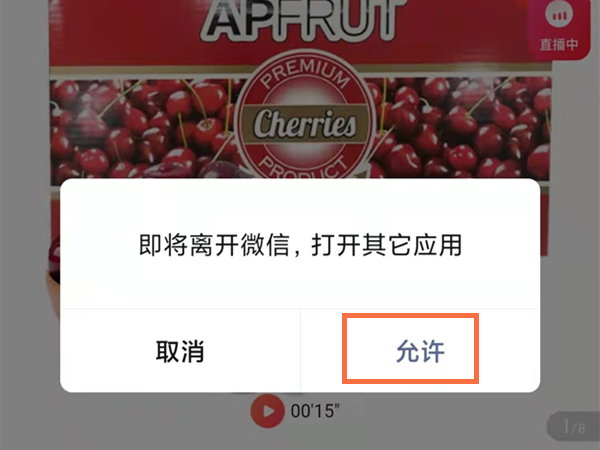The height and width of the screenshot is (450, 600).
Task: Tap 取消 to cancel opening other app
Action: coord(180,351)
